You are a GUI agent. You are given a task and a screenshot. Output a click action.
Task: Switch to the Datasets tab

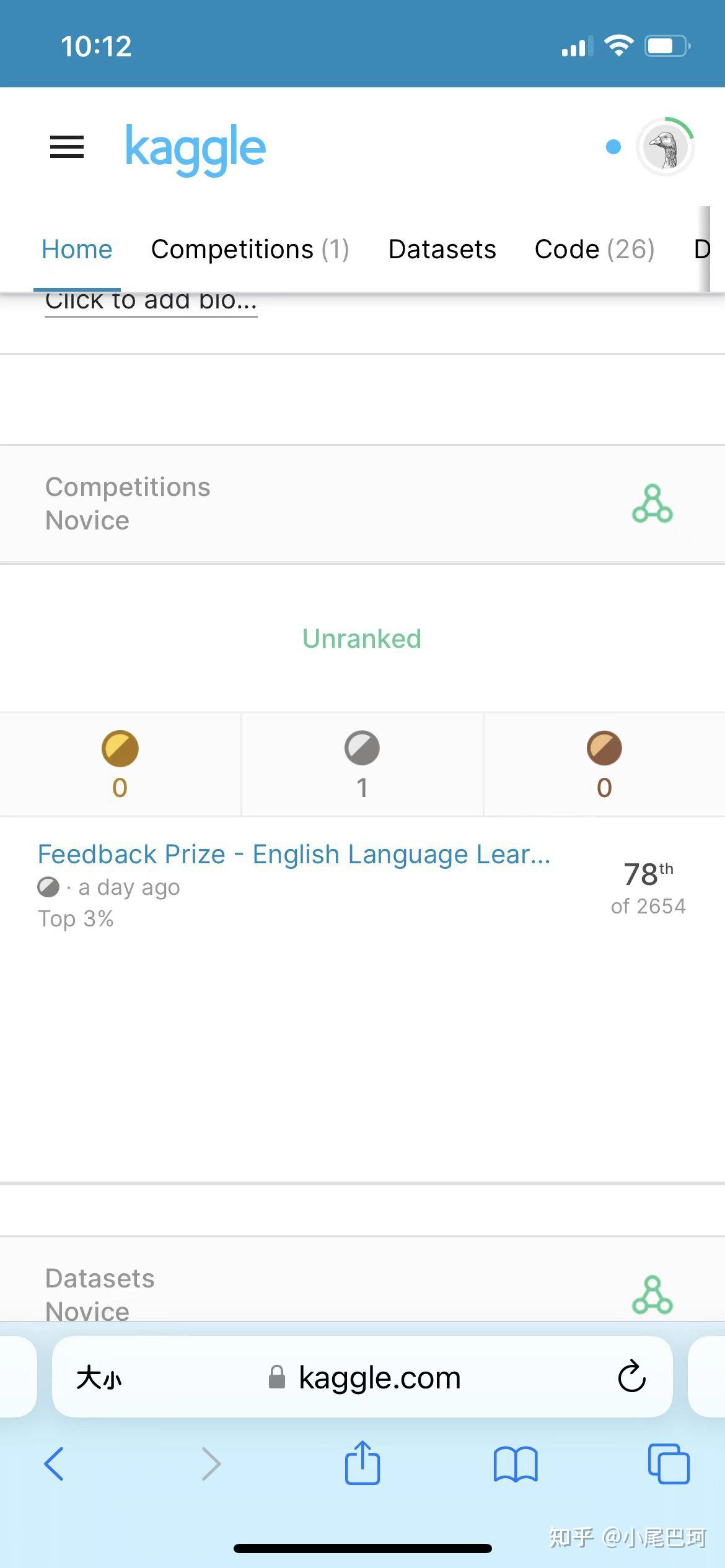(x=442, y=250)
